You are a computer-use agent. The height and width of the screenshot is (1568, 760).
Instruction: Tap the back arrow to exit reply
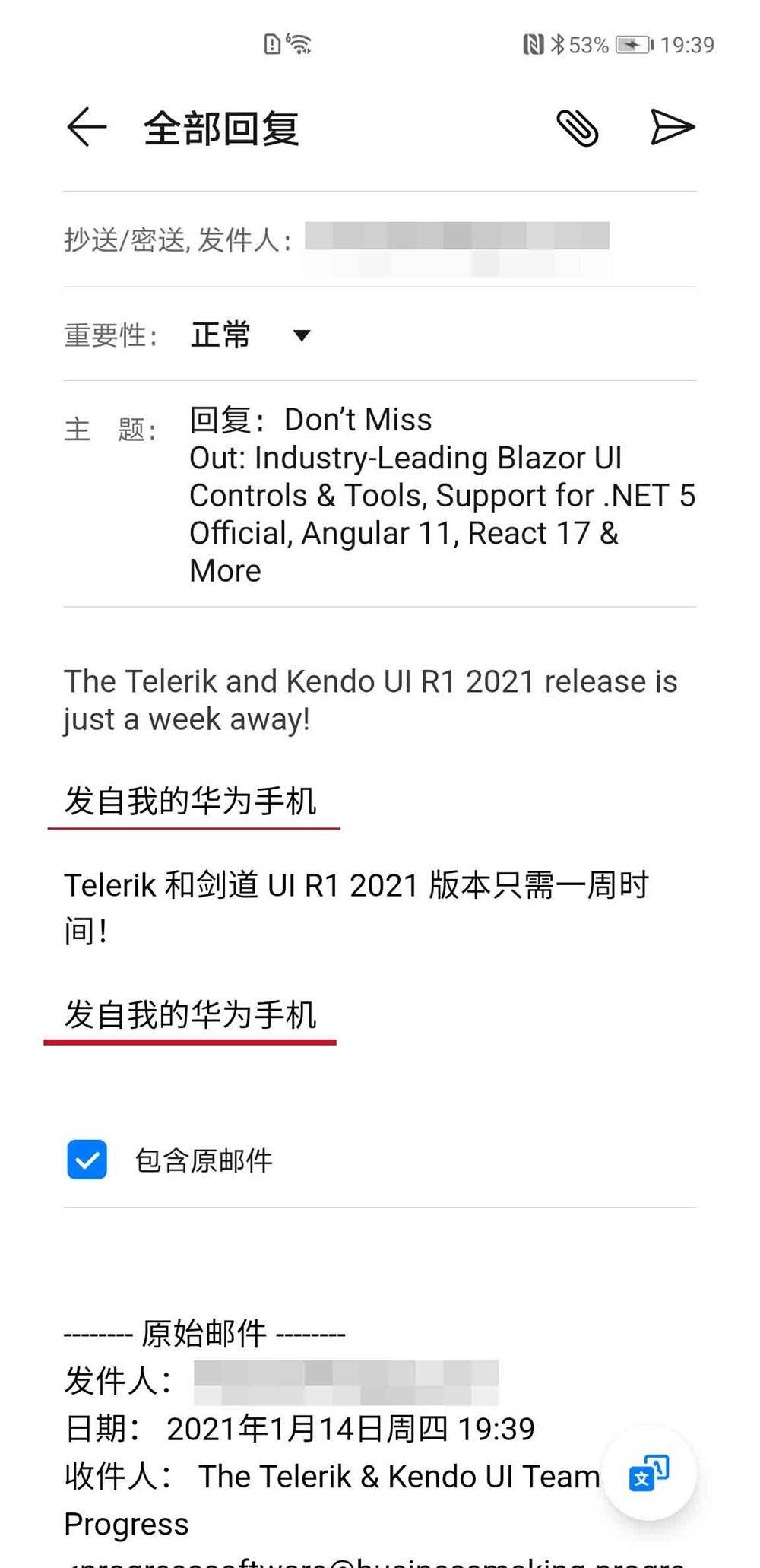85,127
